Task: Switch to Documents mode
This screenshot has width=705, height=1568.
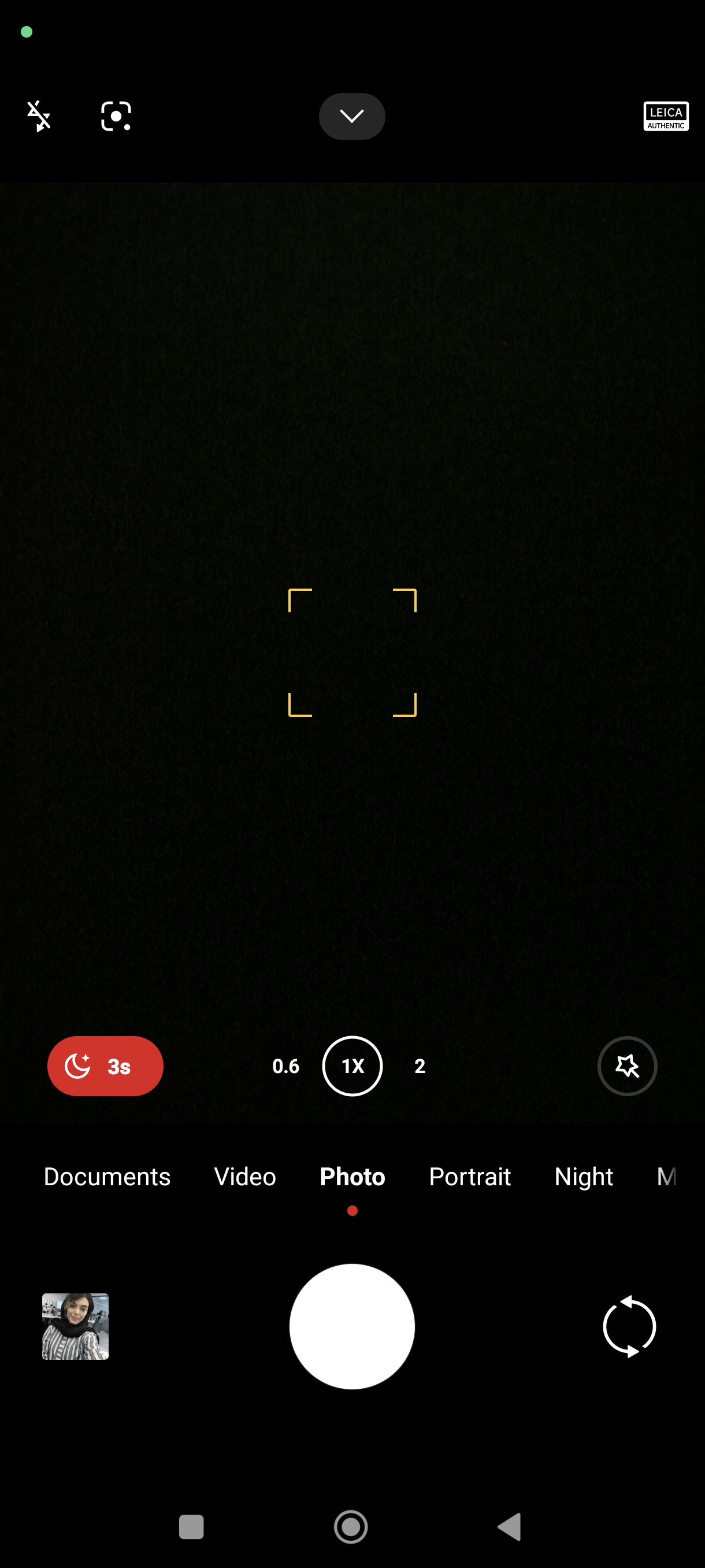Action: [107, 1177]
